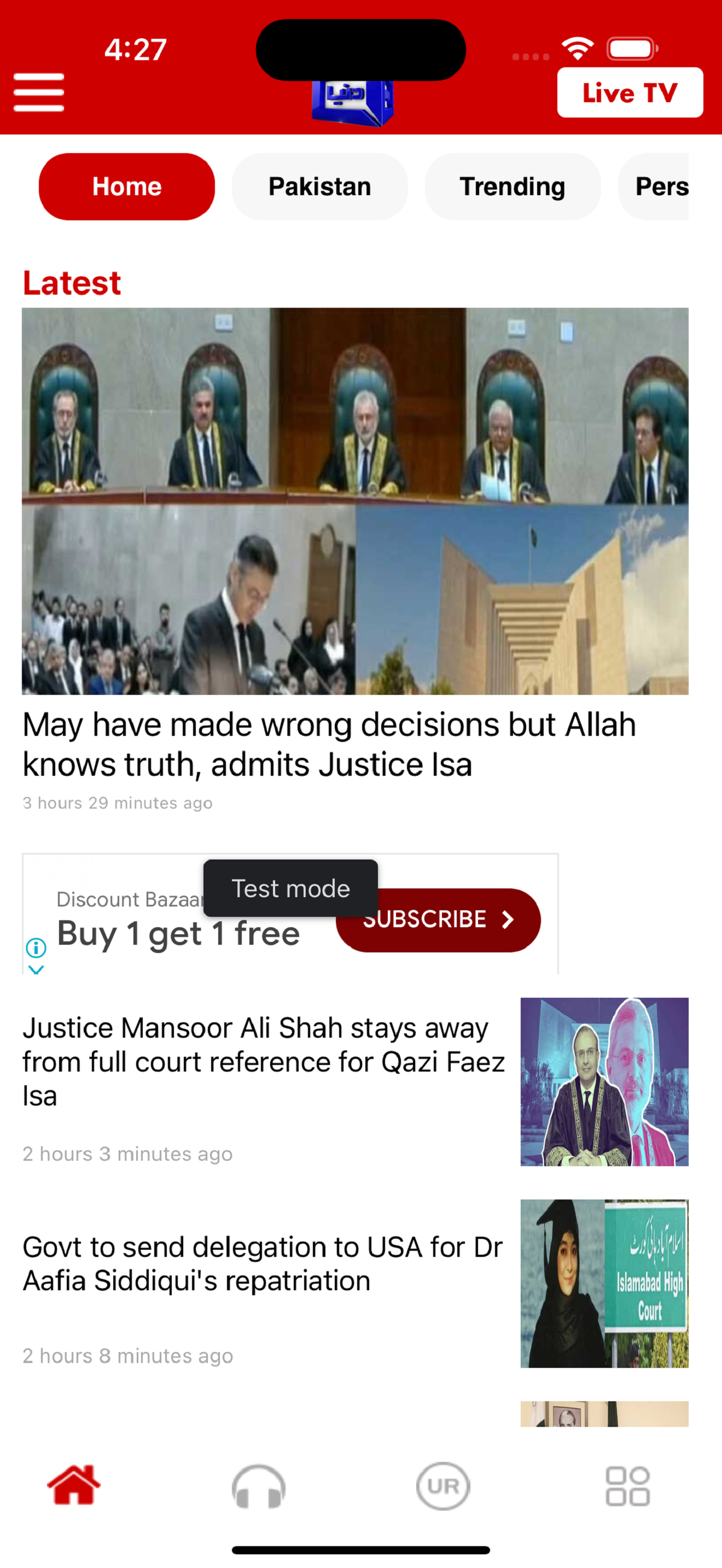Switch language using the UR icon
722x1568 pixels.
click(x=442, y=1485)
